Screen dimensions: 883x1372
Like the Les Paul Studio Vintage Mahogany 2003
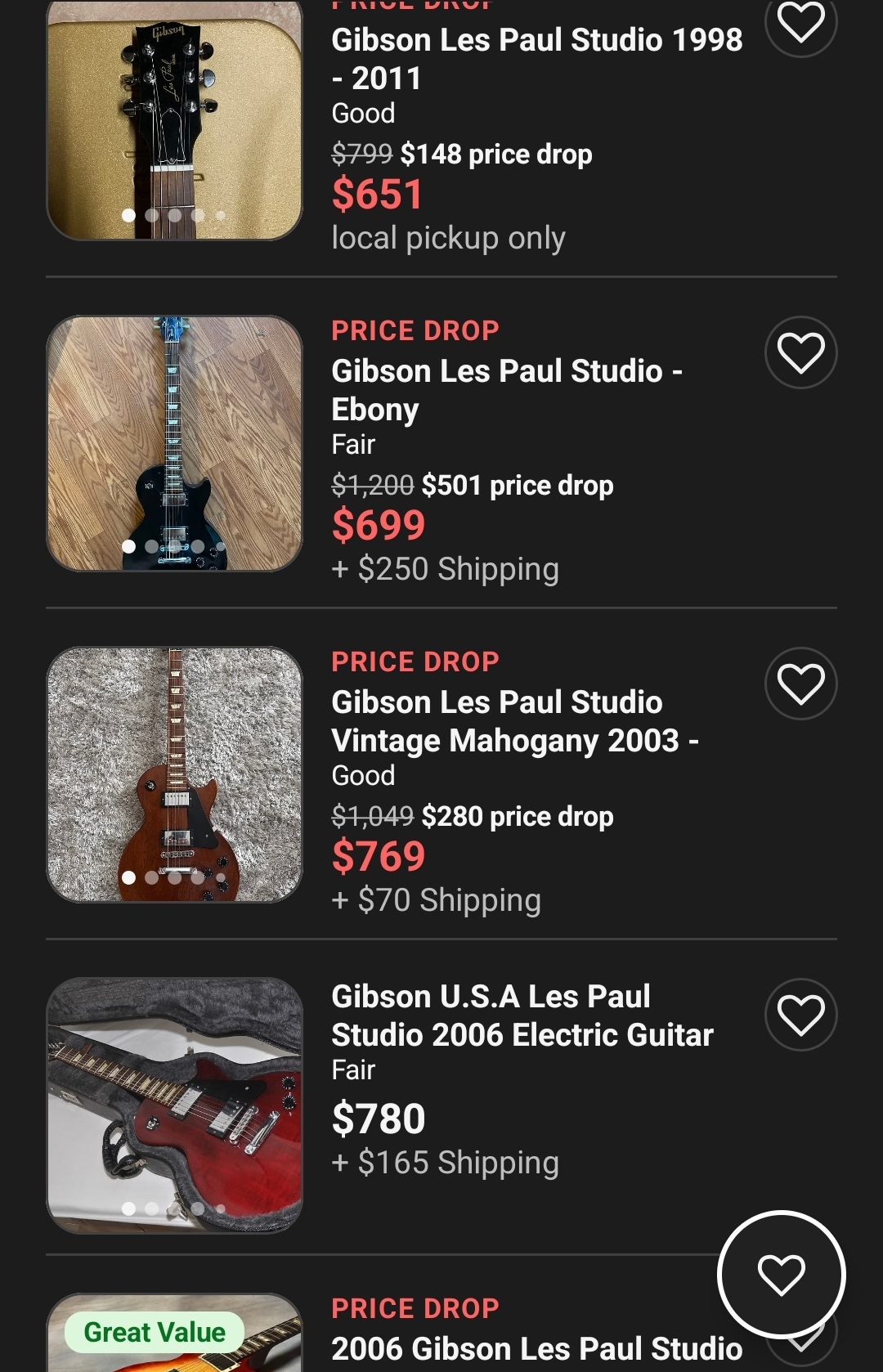[800, 684]
